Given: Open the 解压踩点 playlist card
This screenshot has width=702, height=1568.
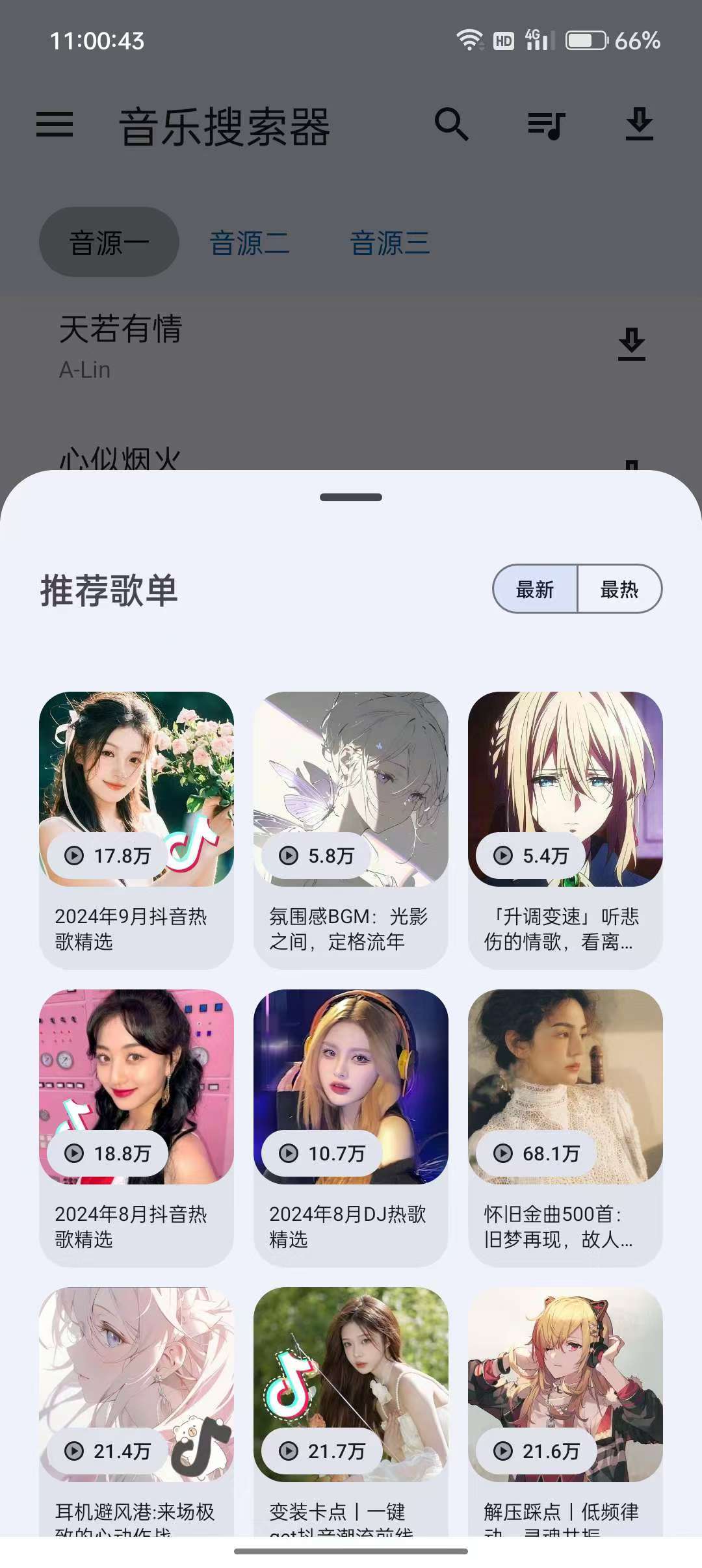Looking at the screenshot, I should 565,1411.
